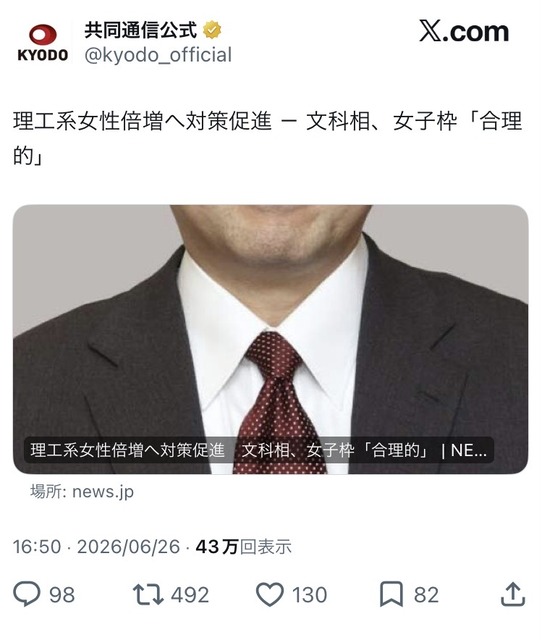Share the post via upload arrow
This screenshot has height=640, width=542.
(x=513, y=594)
